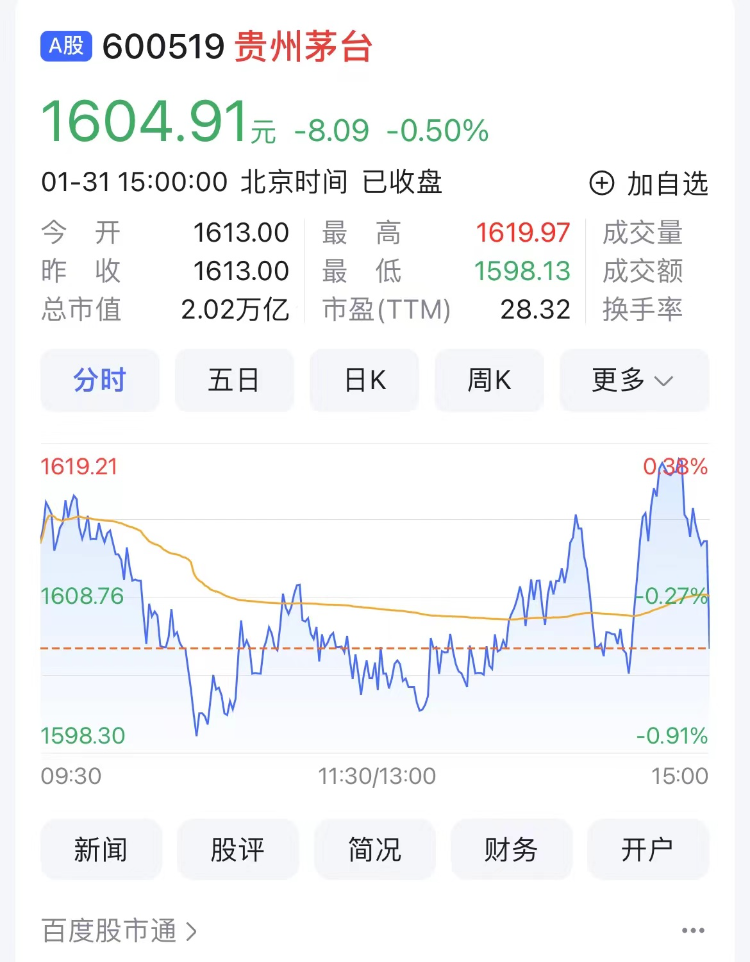Expand the 更多 chart options dropdown

[633, 380]
